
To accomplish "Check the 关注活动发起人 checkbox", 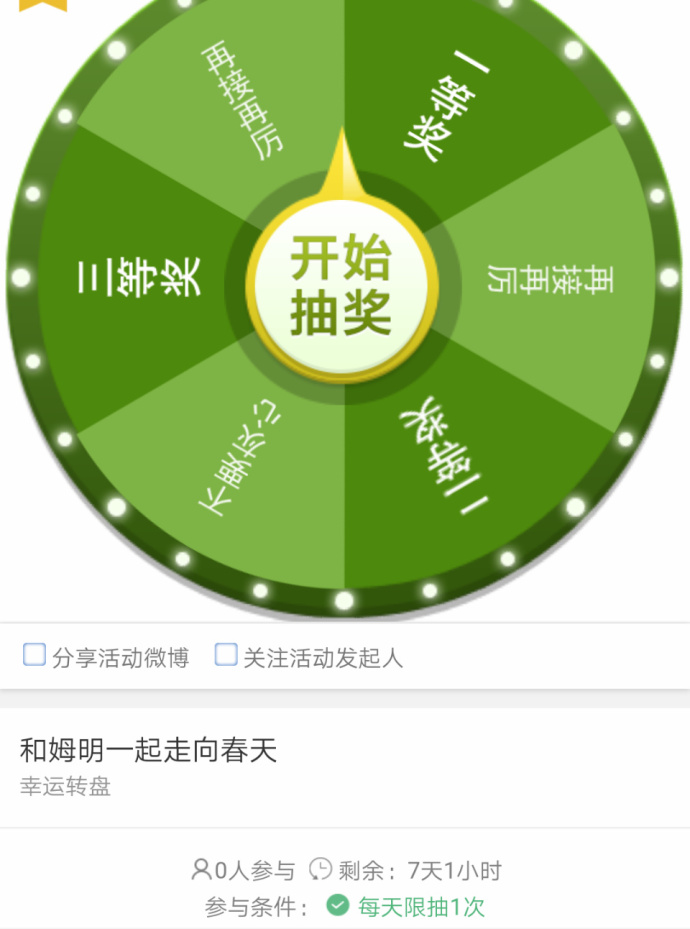I will coord(227,656).
